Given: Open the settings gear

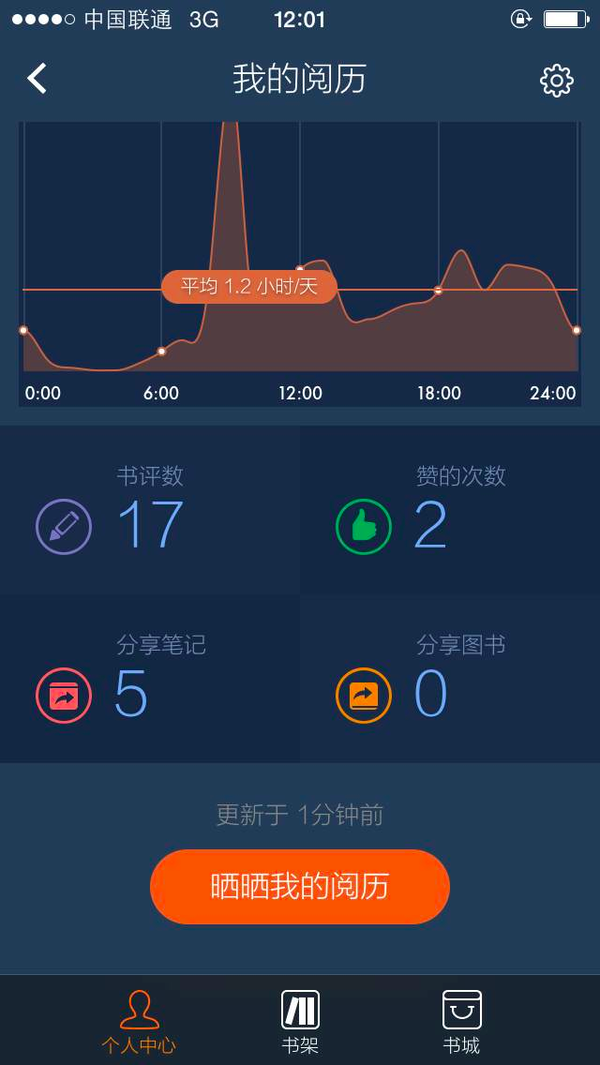Looking at the screenshot, I should tap(556, 80).
